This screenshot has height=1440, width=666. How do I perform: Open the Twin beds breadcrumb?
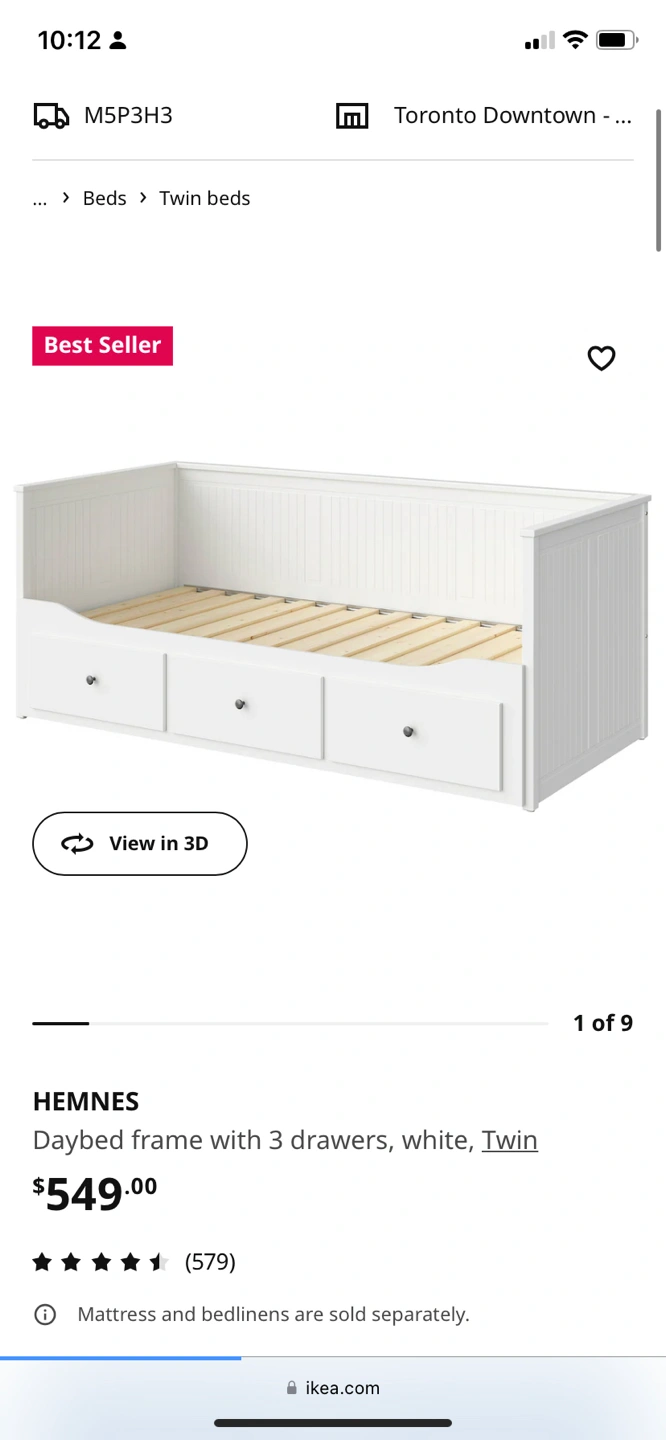[205, 198]
